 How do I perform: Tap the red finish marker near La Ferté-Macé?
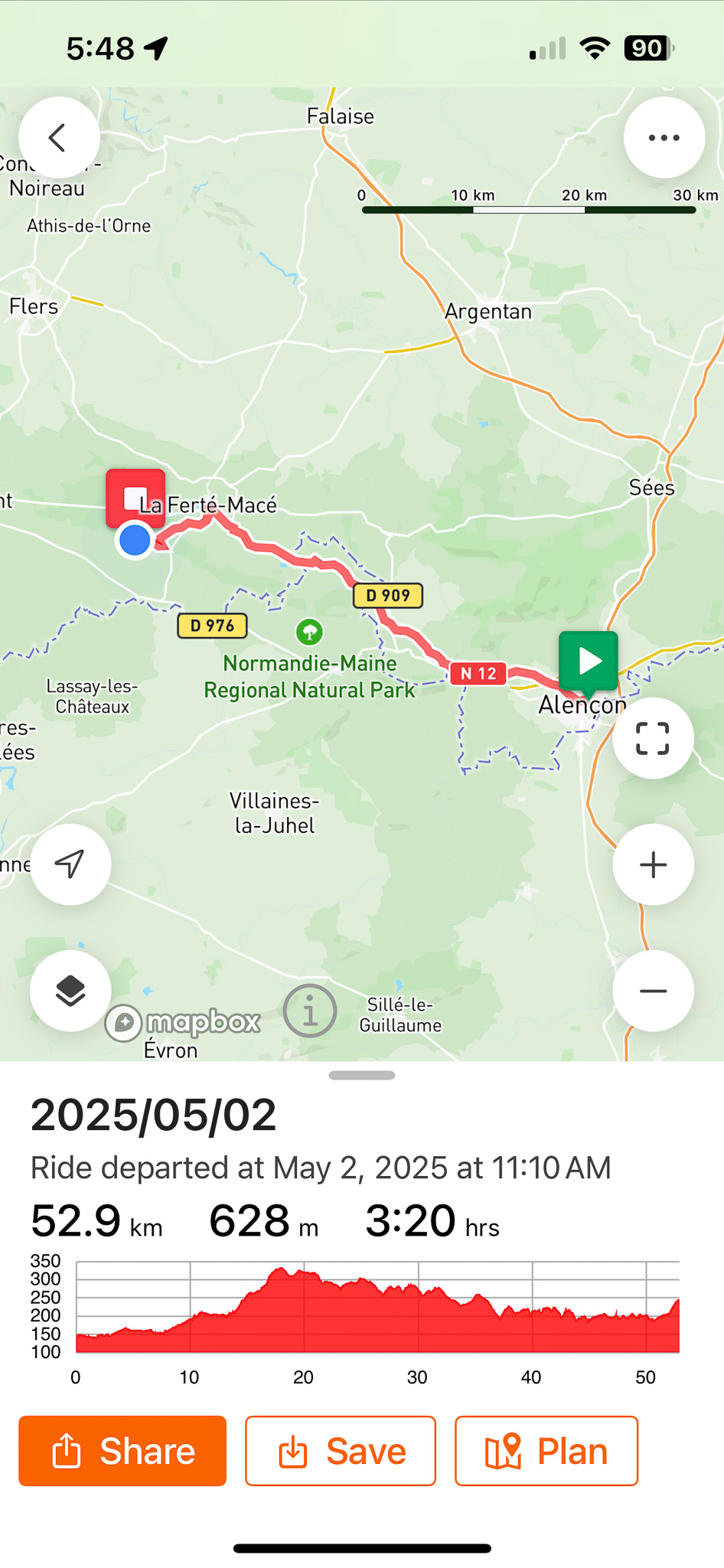click(135, 498)
